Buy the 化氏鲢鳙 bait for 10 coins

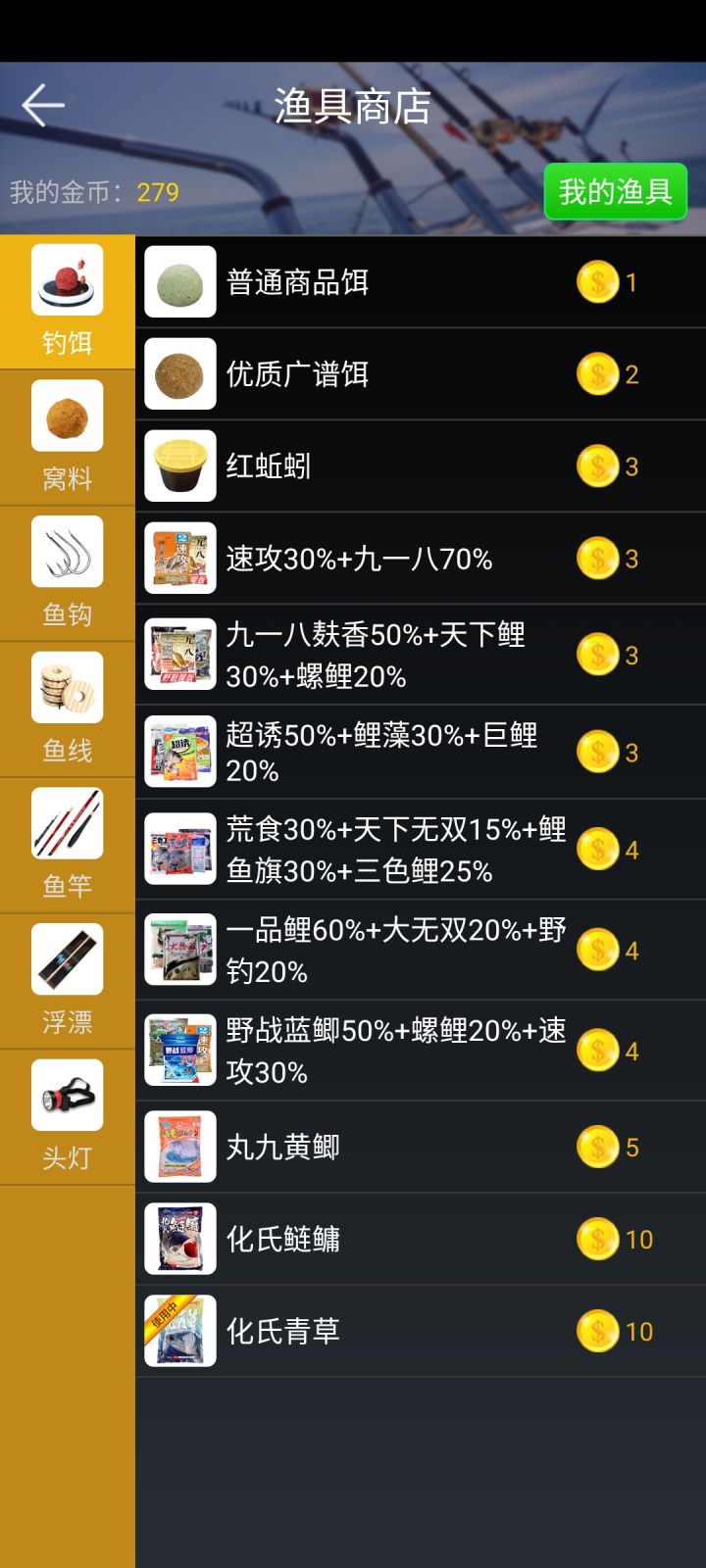(420, 1239)
